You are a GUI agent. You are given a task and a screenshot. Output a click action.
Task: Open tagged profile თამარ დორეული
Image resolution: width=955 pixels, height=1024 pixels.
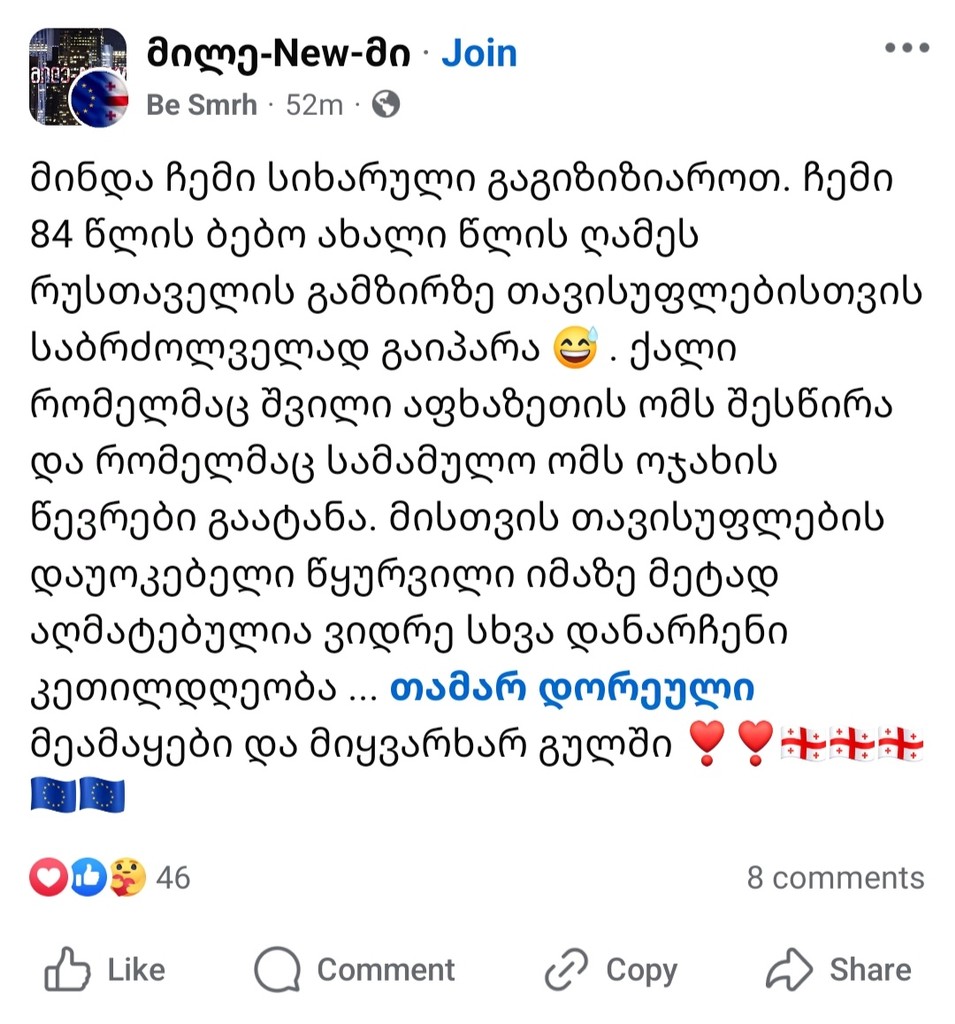(x=572, y=689)
